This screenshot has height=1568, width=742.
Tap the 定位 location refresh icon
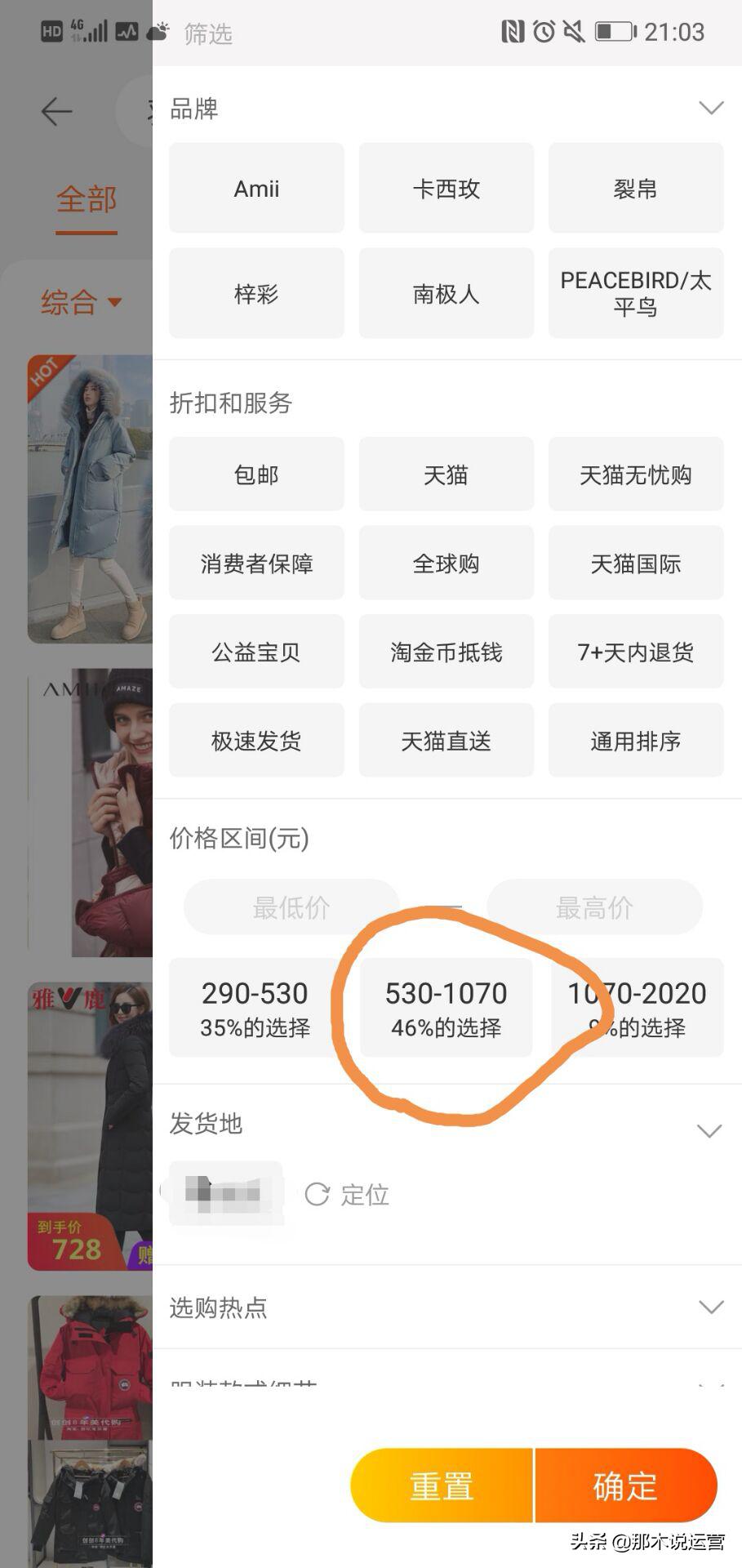click(x=318, y=1194)
